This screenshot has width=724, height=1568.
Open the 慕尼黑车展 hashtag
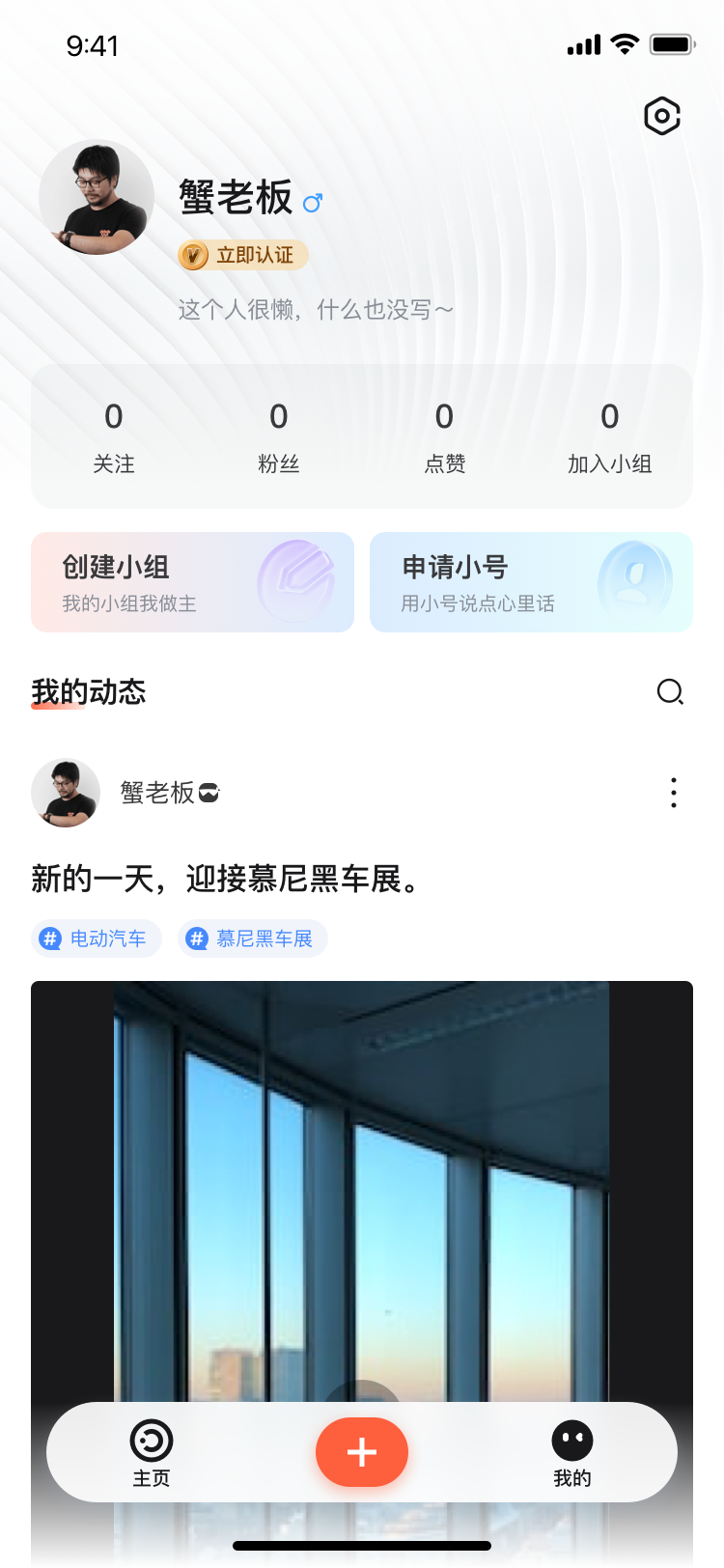pos(252,938)
